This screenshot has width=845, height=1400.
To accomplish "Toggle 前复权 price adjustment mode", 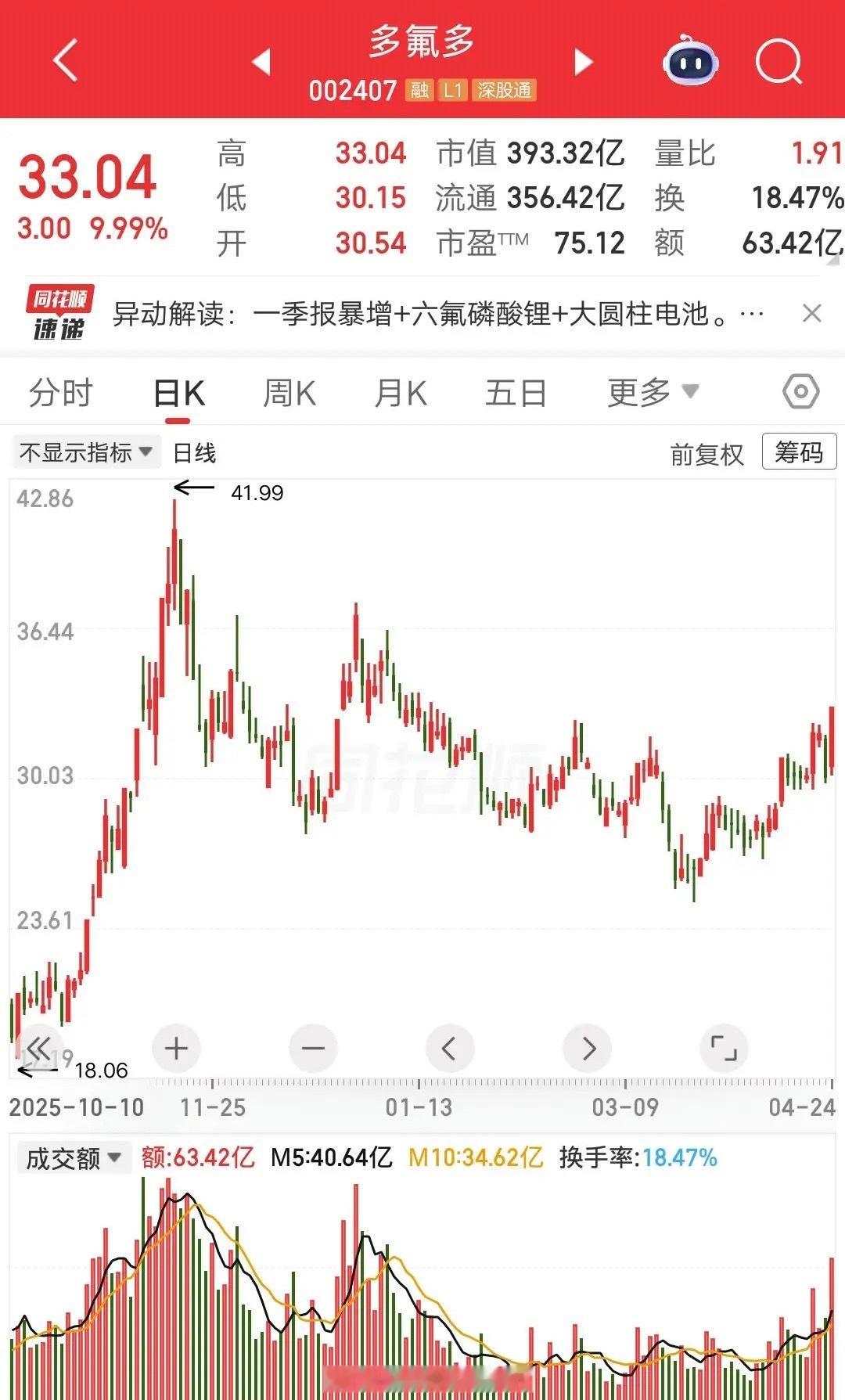I will click(x=705, y=452).
